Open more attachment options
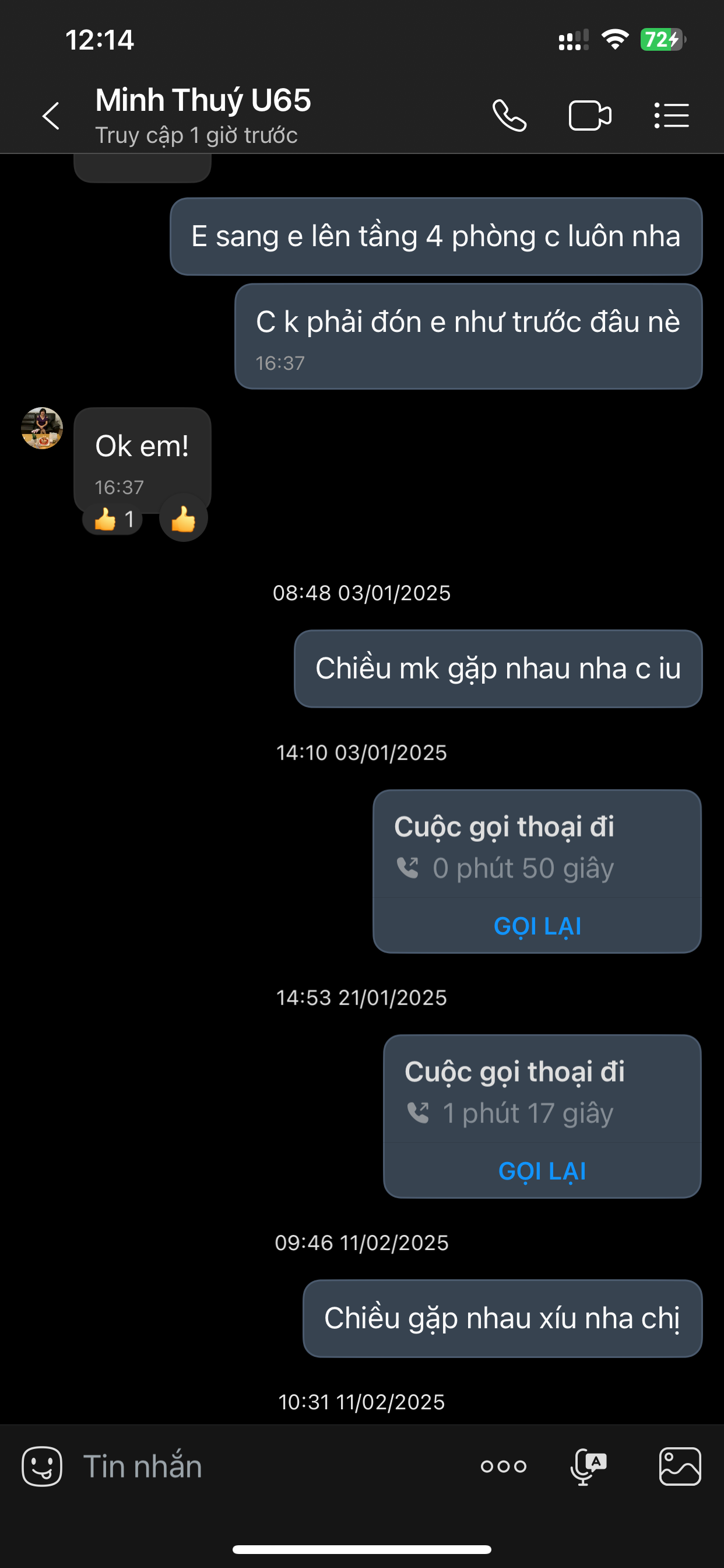The height and width of the screenshot is (1568, 724). click(503, 1466)
